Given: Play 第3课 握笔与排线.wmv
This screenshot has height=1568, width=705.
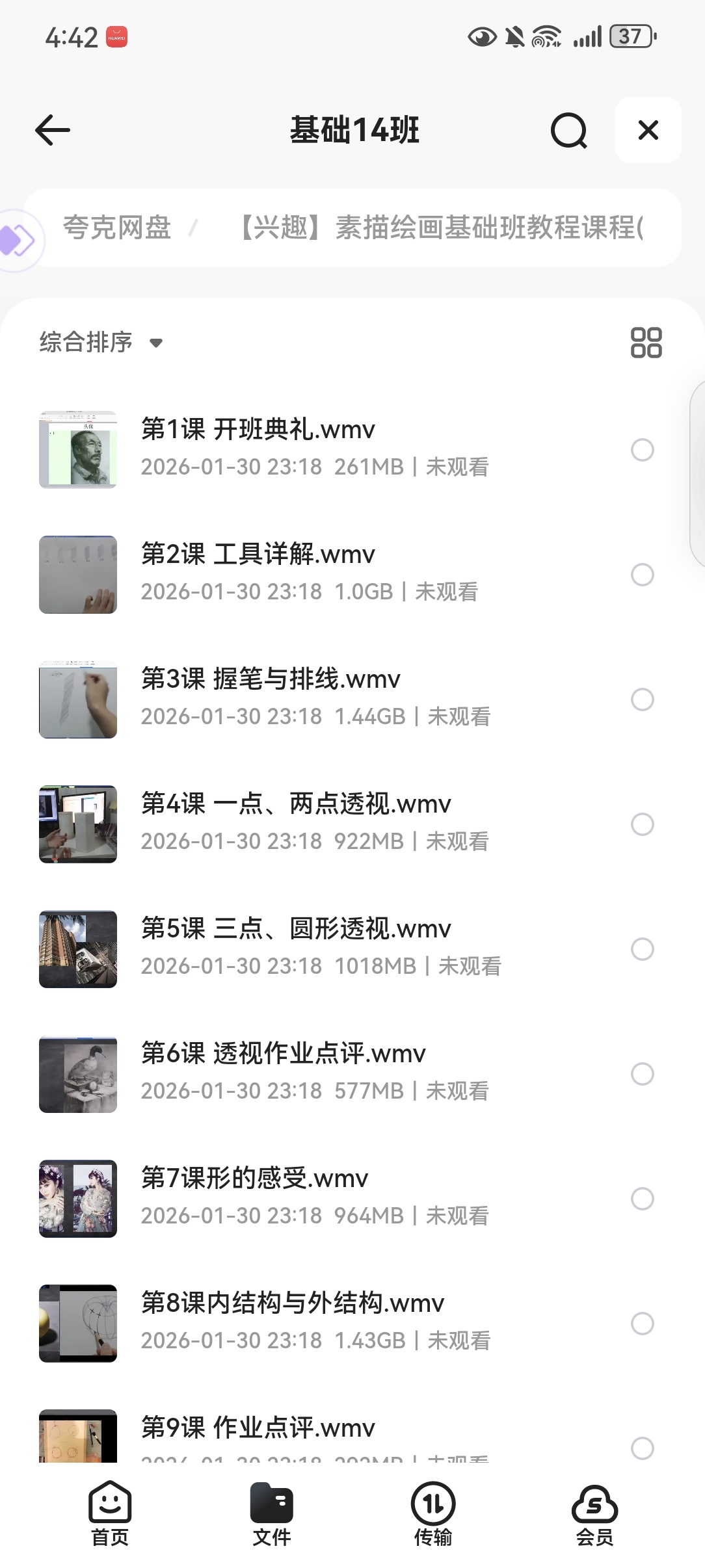Looking at the screenshot, I should pyautogui.click(x=271, y=680).
